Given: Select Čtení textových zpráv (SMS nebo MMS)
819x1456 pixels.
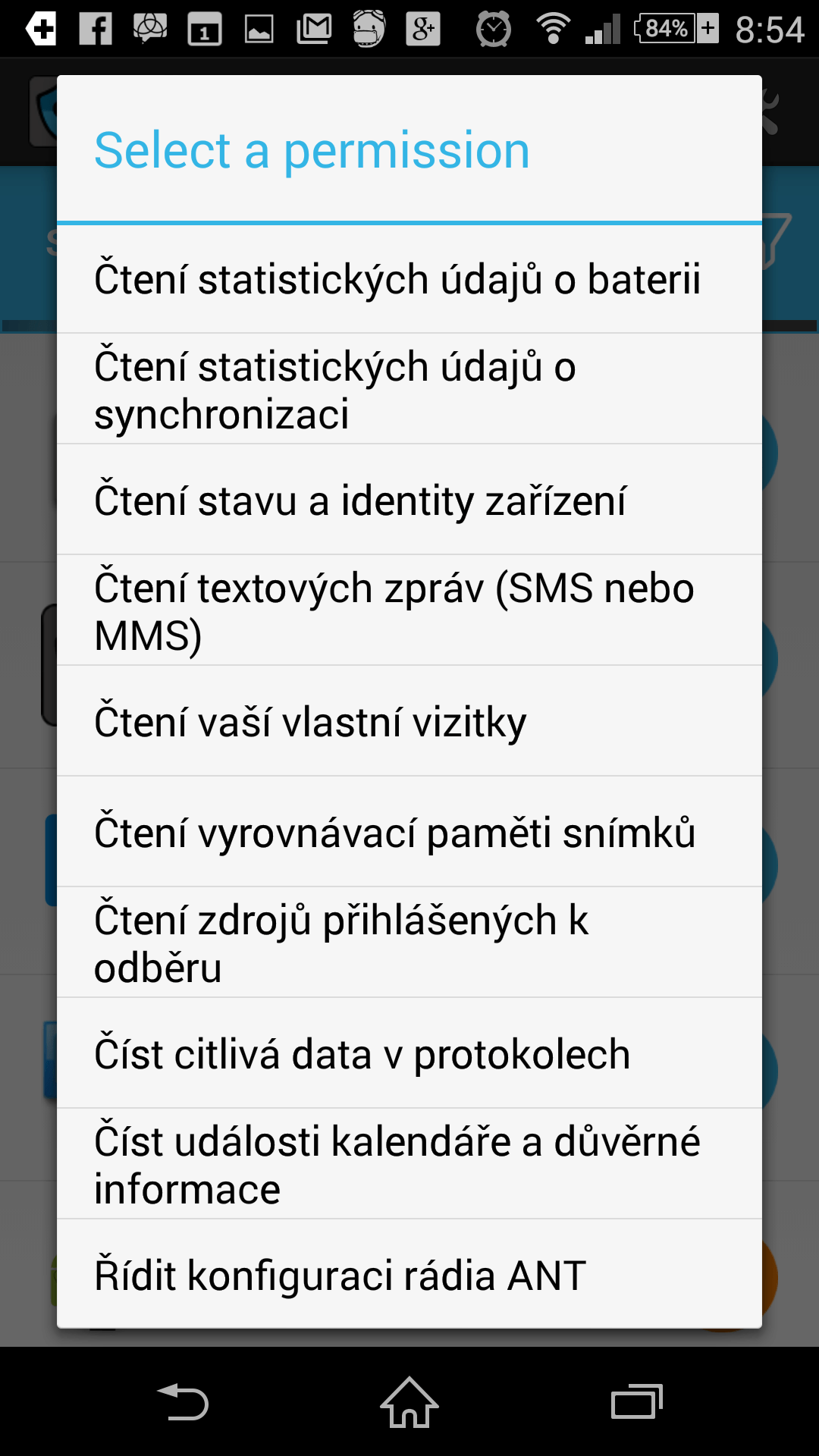Looking at the screenshot, I should pyautogui.click(x=409, y=610).
